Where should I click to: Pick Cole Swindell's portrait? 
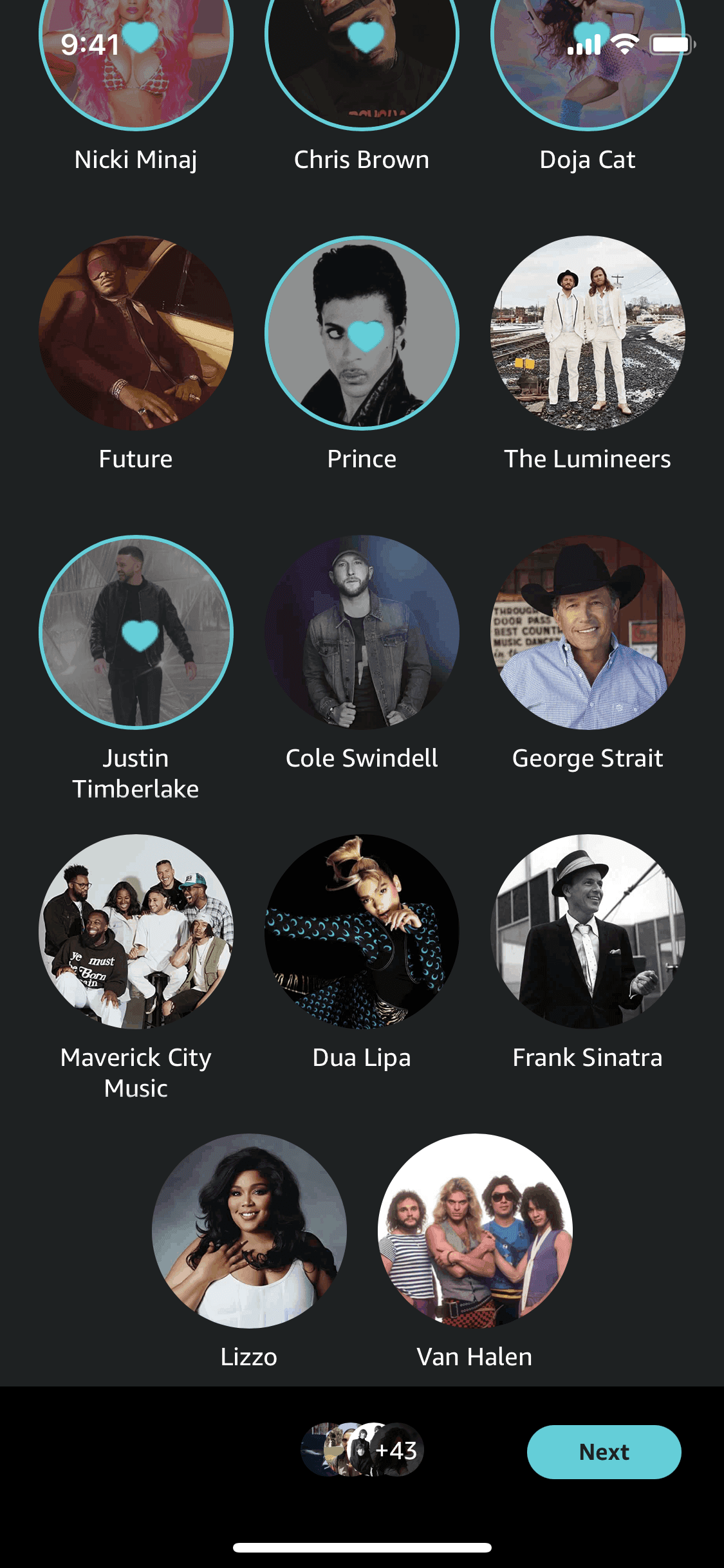[x=362, y=633]
